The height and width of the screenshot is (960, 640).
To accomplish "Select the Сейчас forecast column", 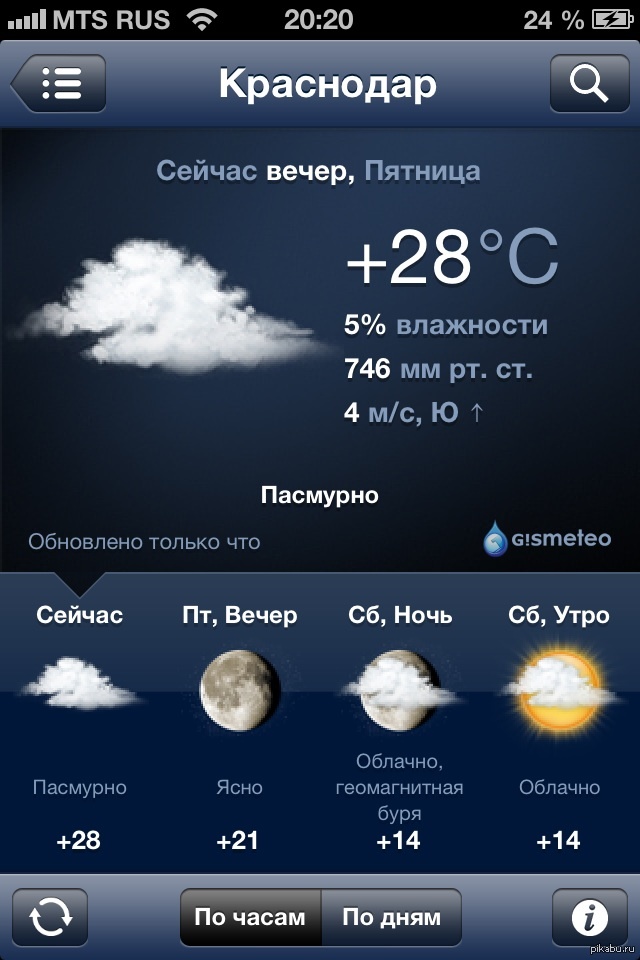I will 80,720.
